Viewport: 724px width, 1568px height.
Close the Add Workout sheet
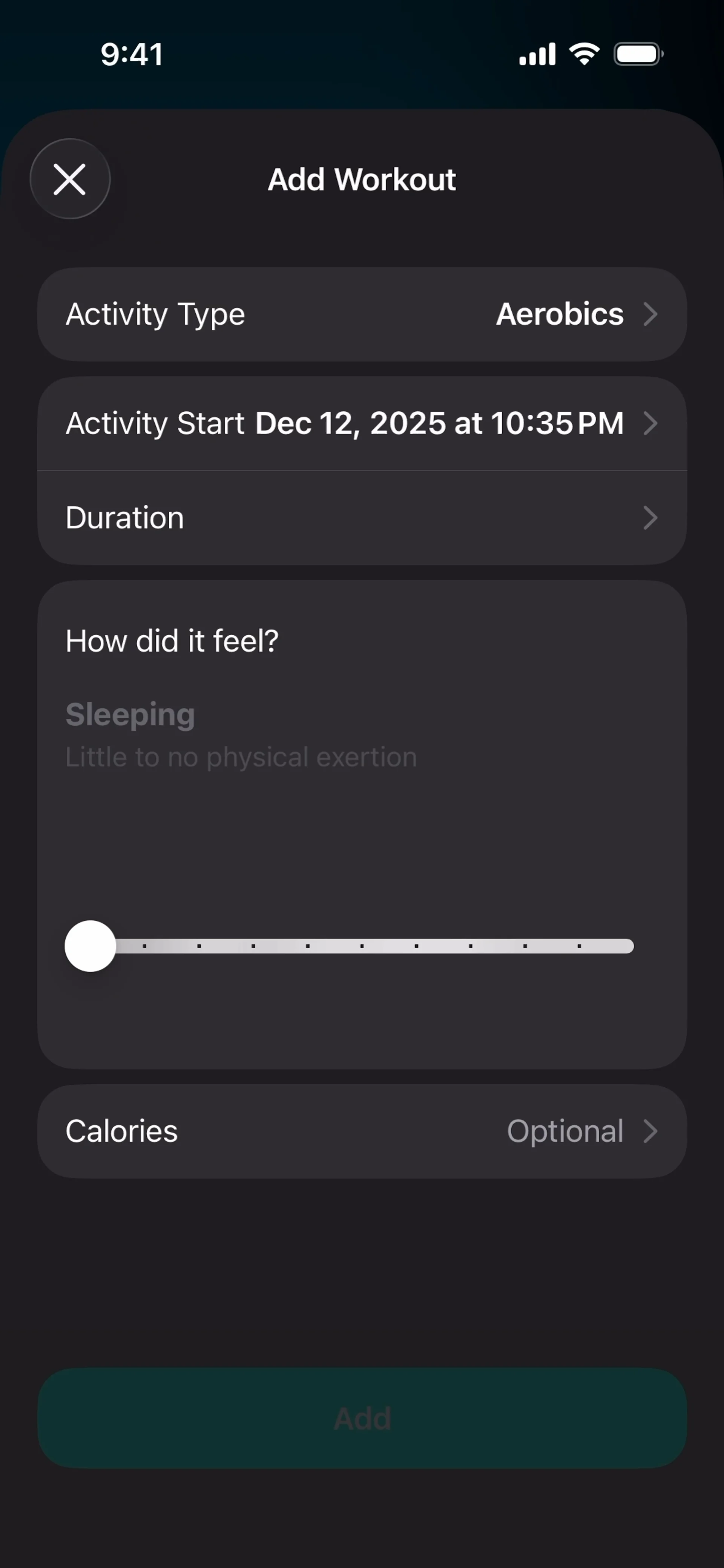click(x=70, y=179)
